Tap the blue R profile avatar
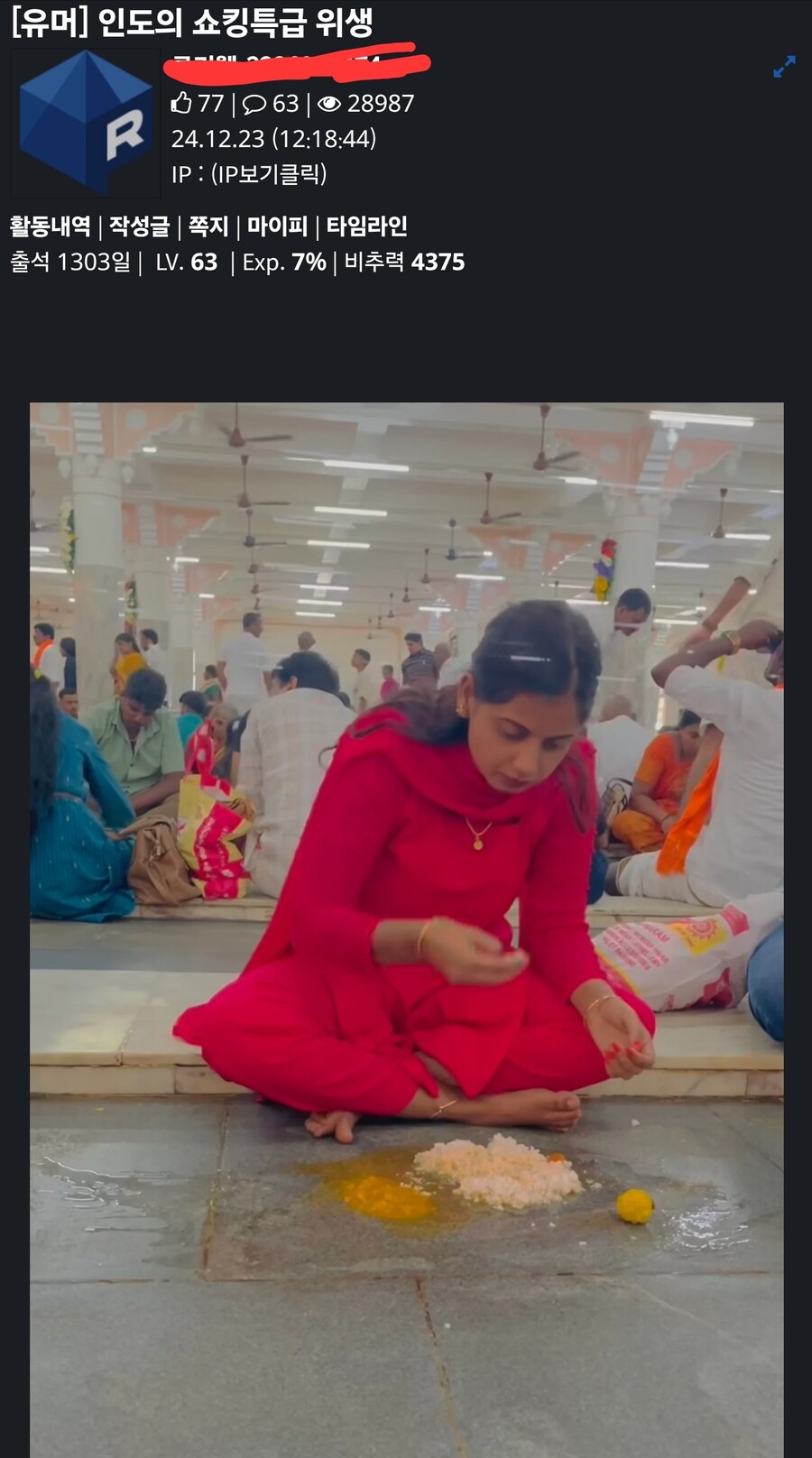Image resolution: width=812 pixels, height=1458 pixels. click(86, 124)
